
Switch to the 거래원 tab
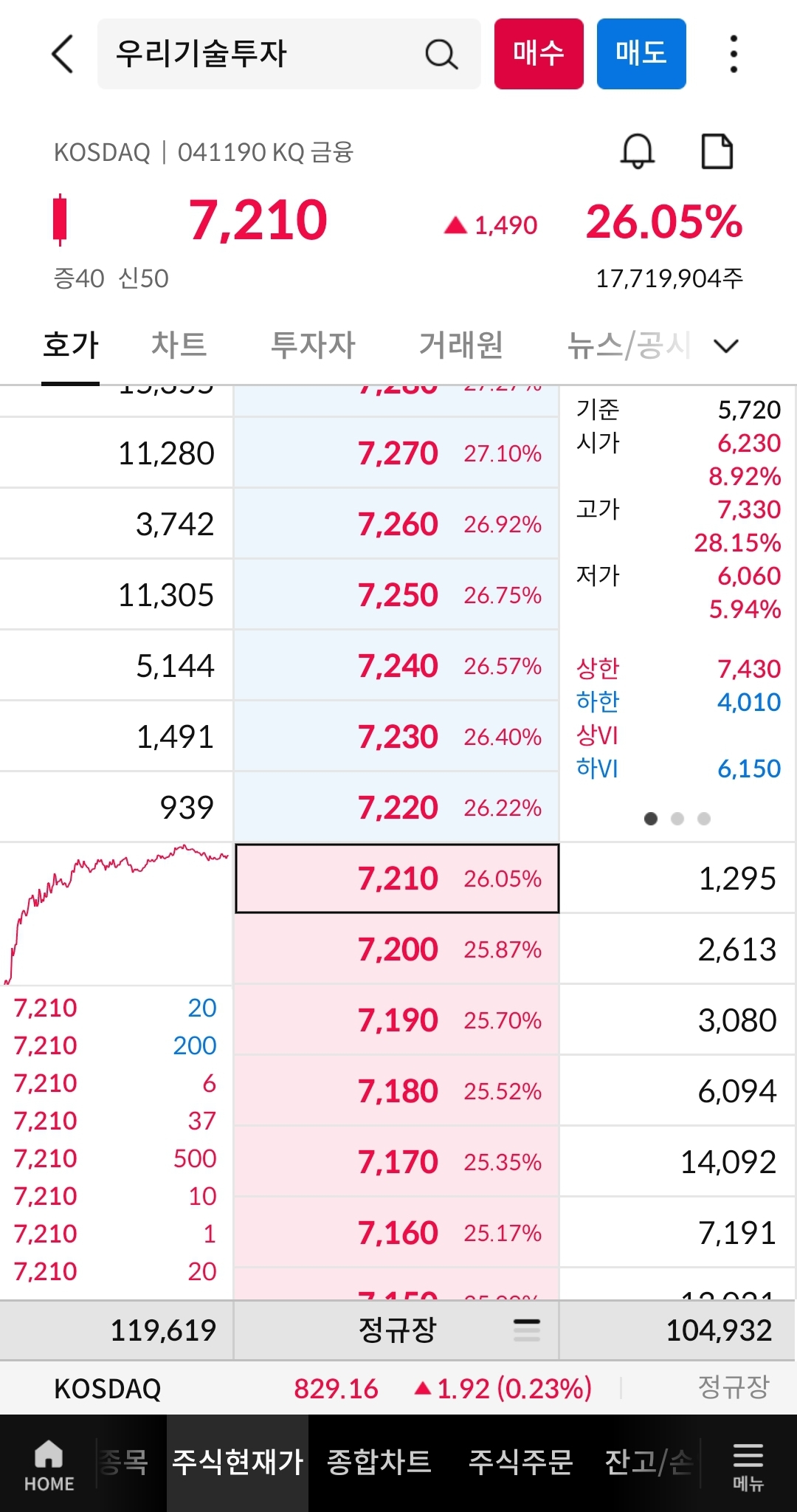pos(461,345)
